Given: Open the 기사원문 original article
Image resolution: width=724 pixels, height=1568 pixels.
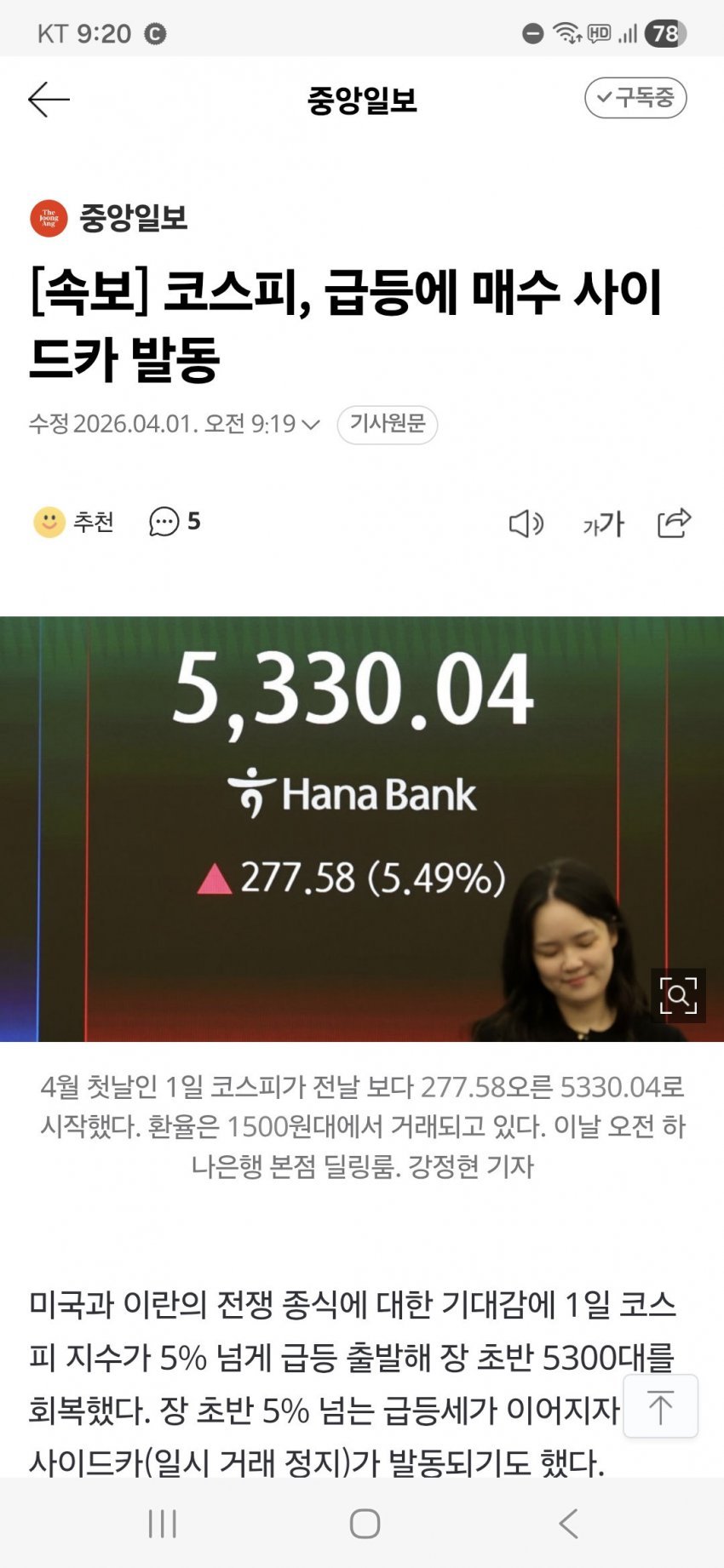Looking at the screenshot, I should pos(387,424).
